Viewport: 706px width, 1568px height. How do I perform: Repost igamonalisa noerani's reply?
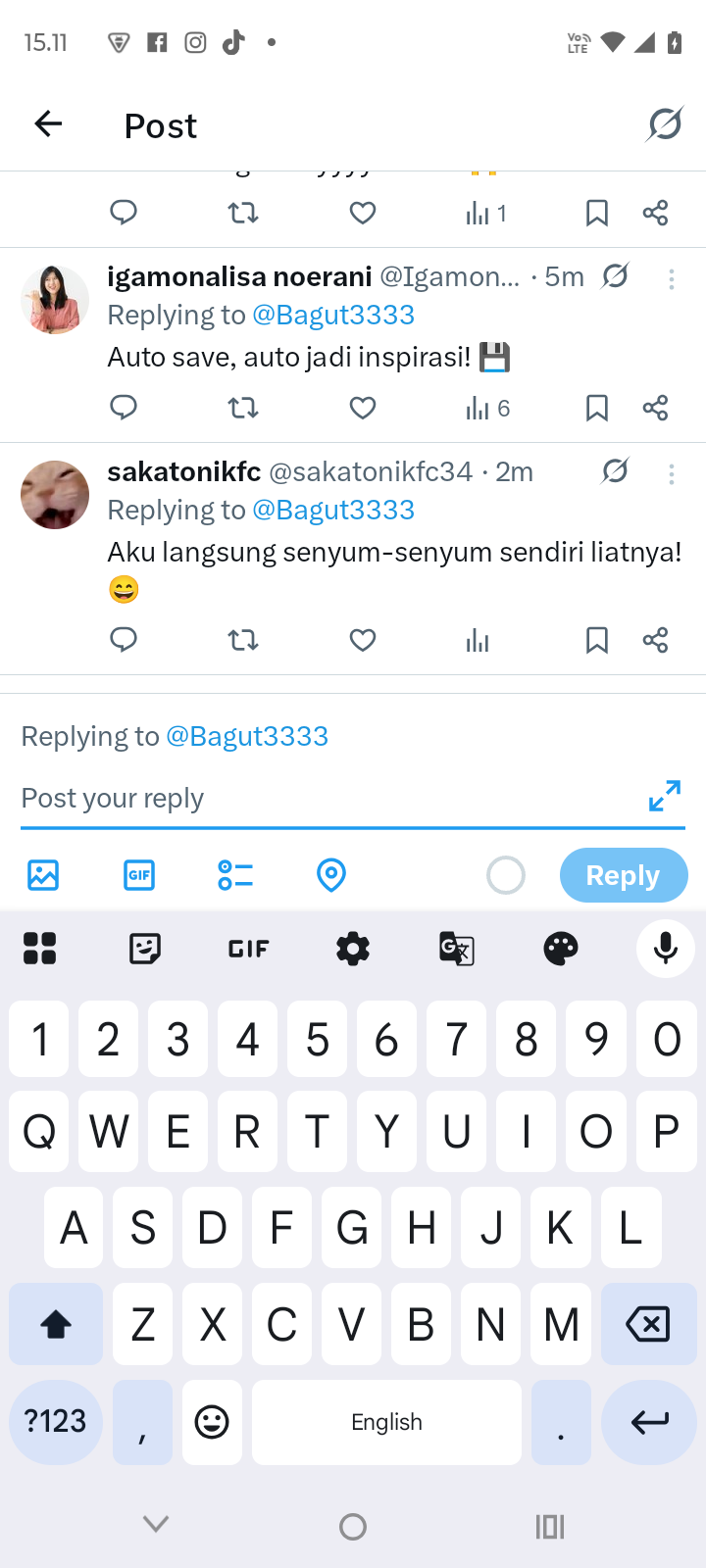[x=243, y=408]
